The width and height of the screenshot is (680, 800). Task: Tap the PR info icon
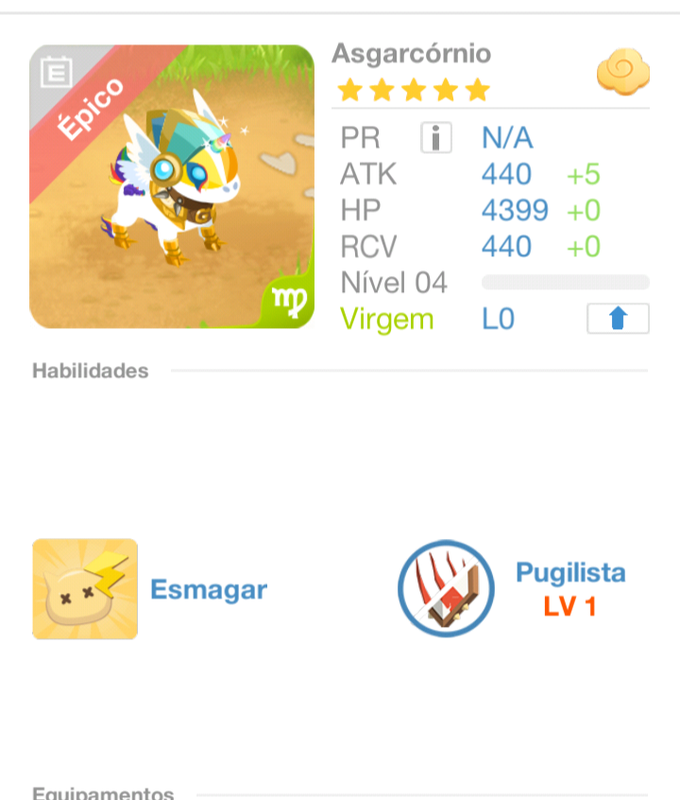pos(436,137)
